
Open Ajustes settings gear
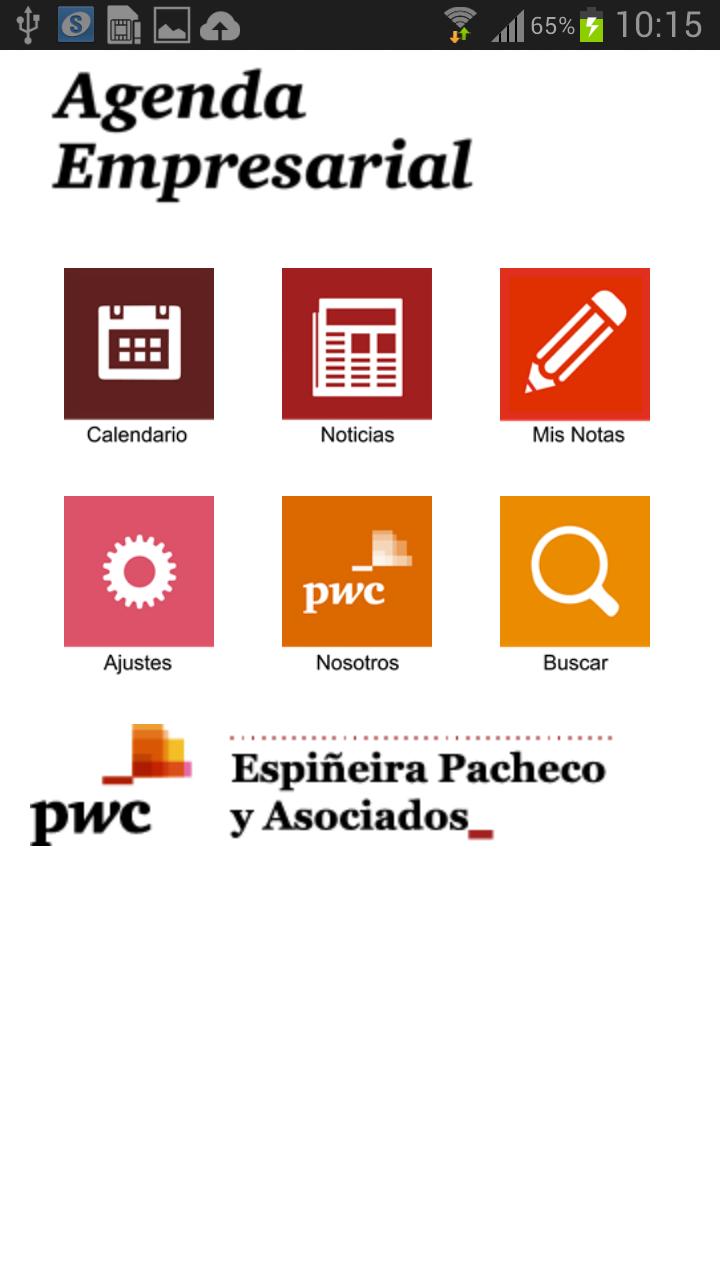click(138, 570)
